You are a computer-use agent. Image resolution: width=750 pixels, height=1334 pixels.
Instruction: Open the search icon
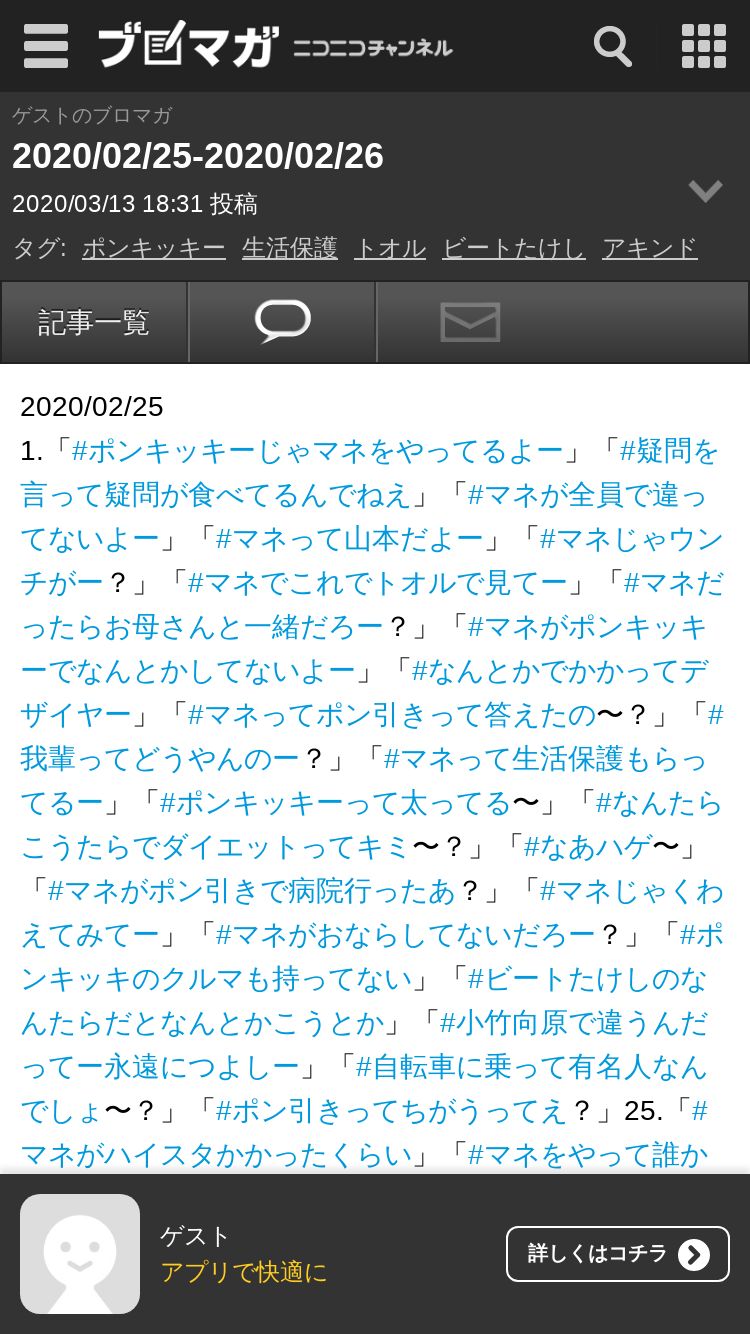point(612,46)
